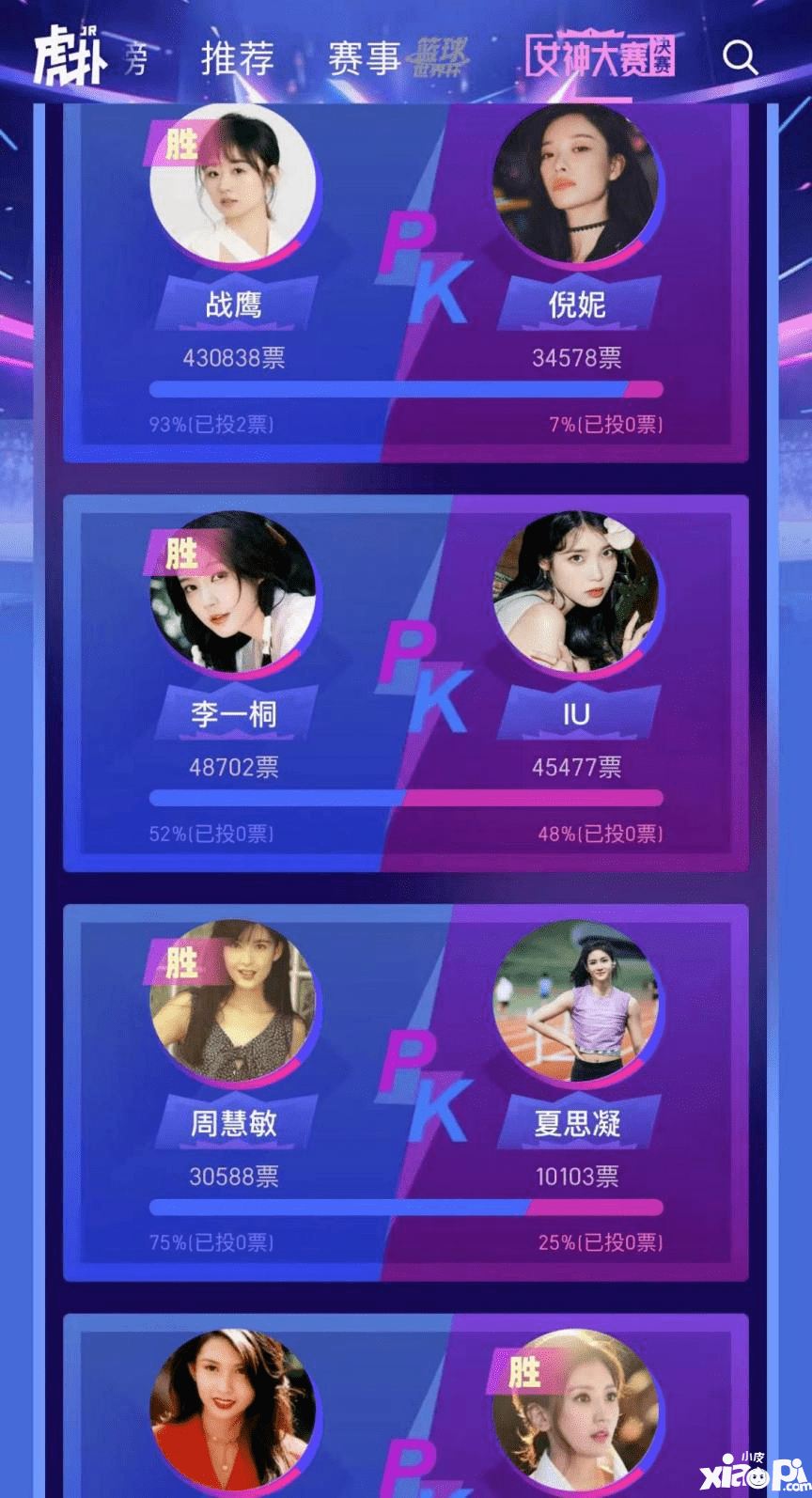Open the 女神大赛 决赛 tab

click(x=600, y=58)
